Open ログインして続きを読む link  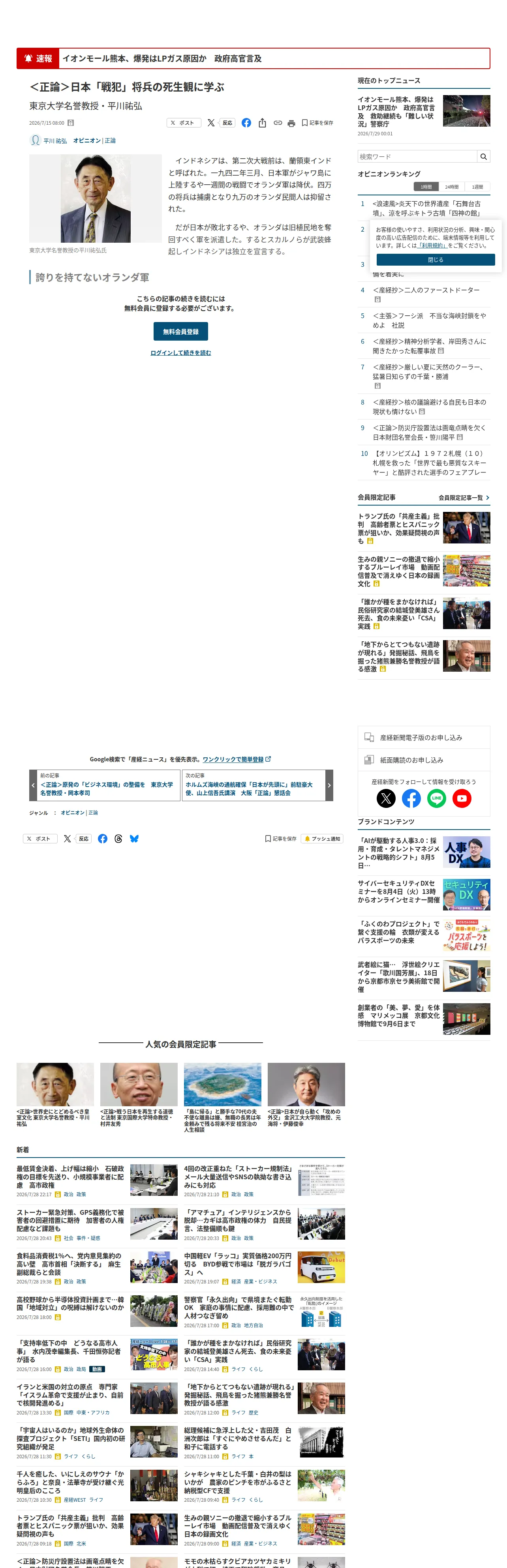pos(181,352)
